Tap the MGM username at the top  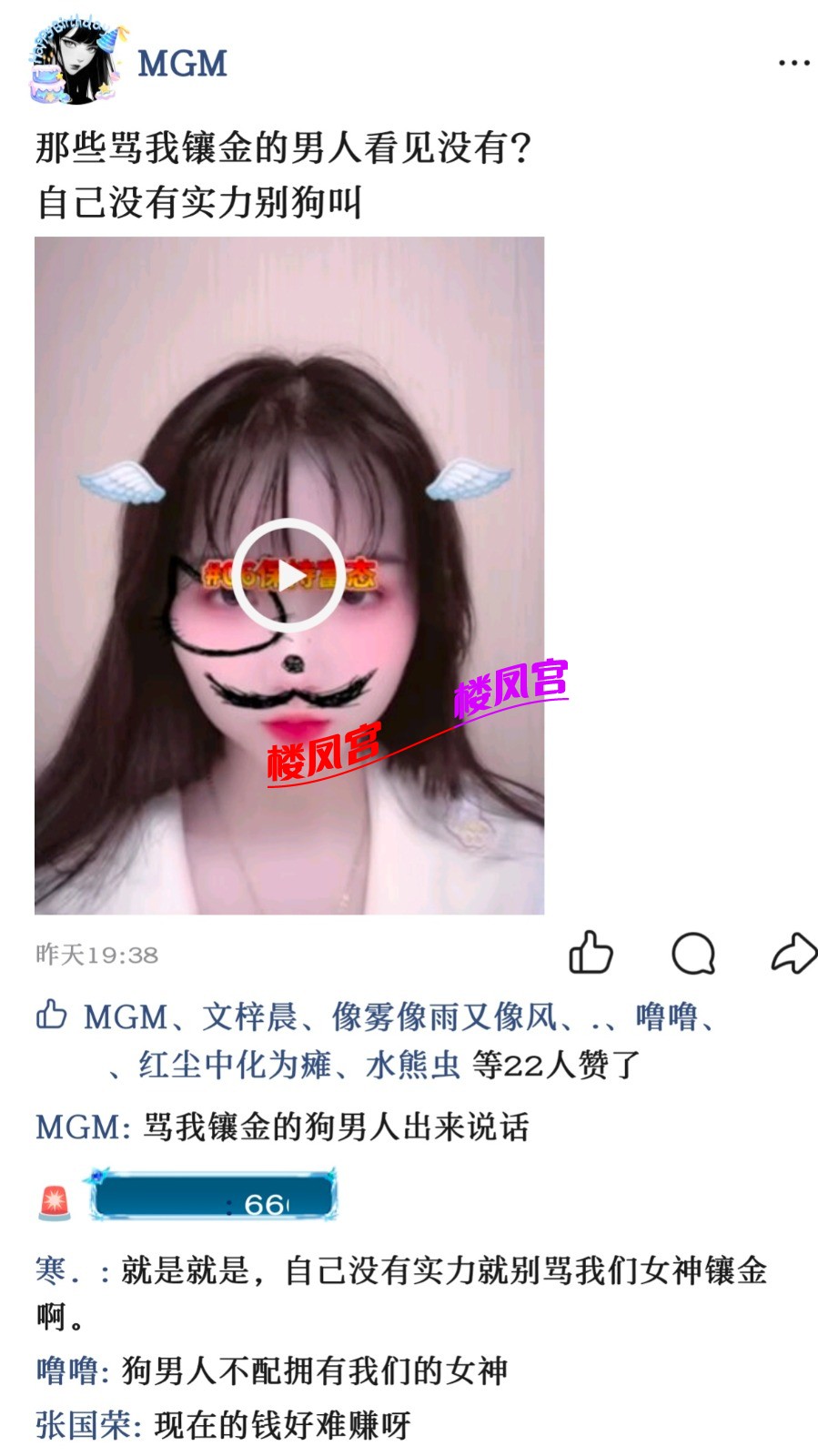[x=182, y=64]
